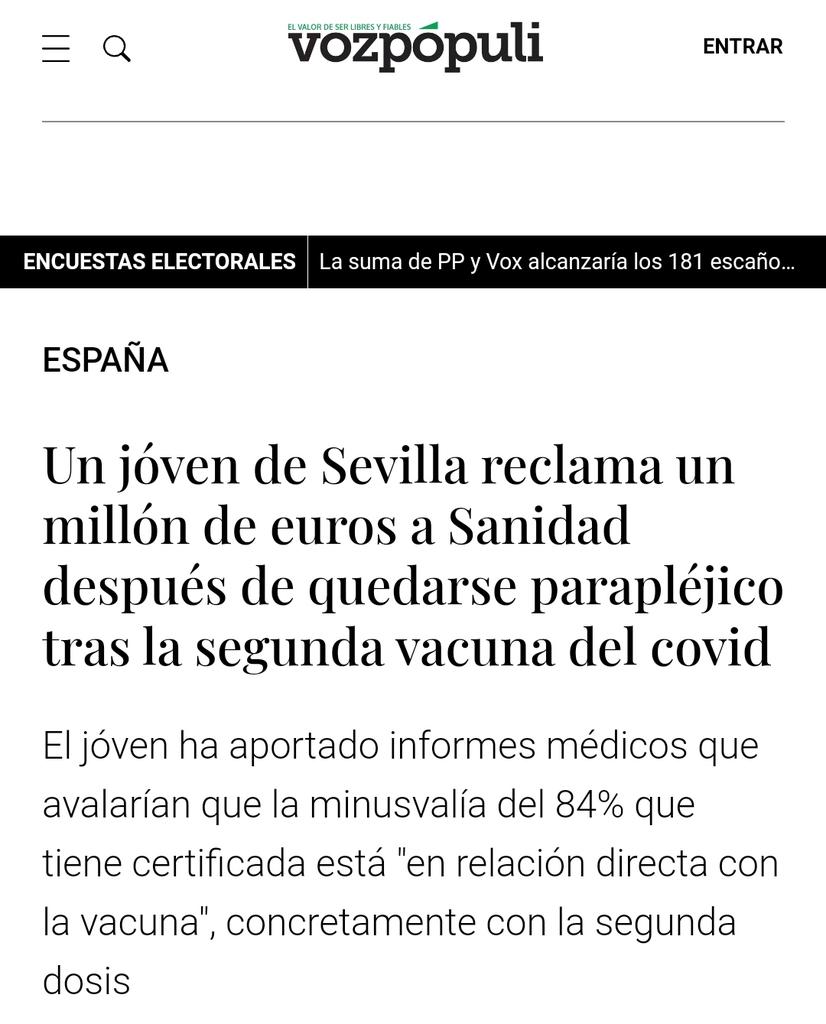Tap ENTRAR to log in
This screenshot has height=1024, width=826.
point(742,46)
